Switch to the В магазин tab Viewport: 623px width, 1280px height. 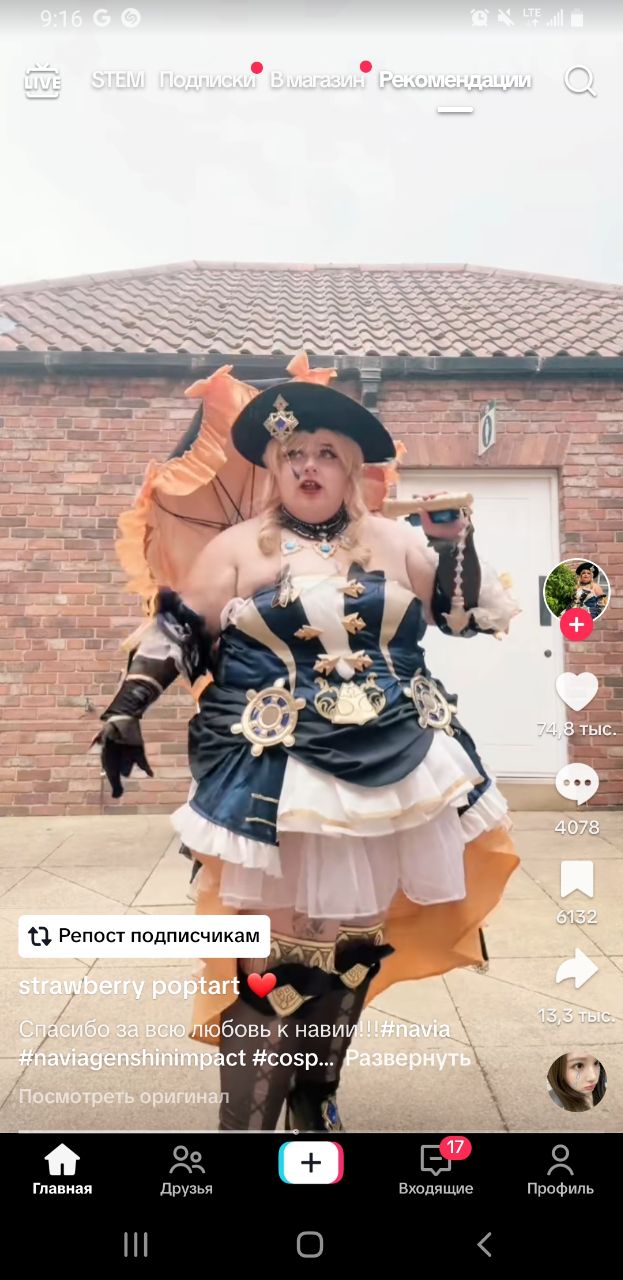point(317,80)
